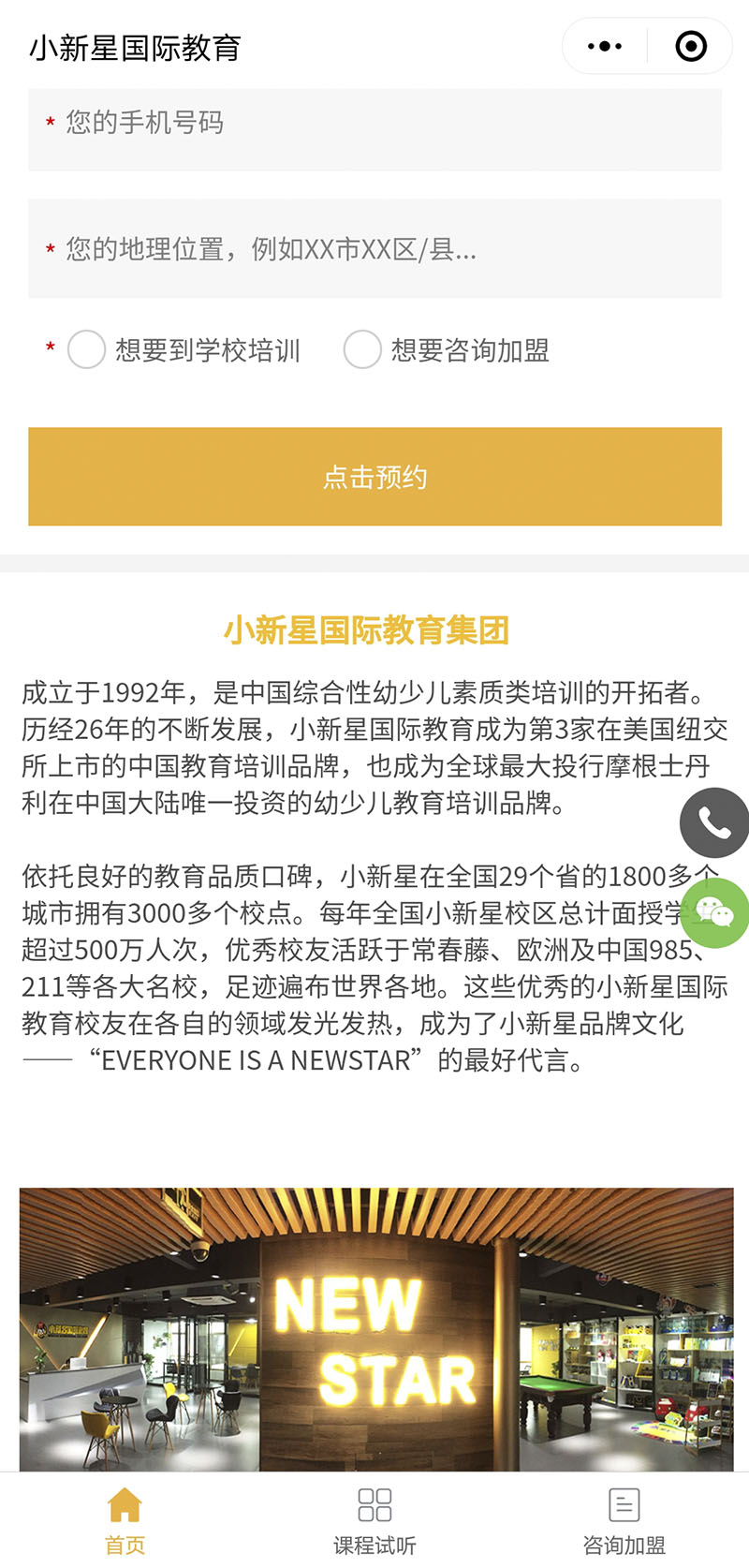The width and height of the screenshot is (749, 1568).
Task: Switch to the 课程试听 tab
Action: coord(374,1520)
